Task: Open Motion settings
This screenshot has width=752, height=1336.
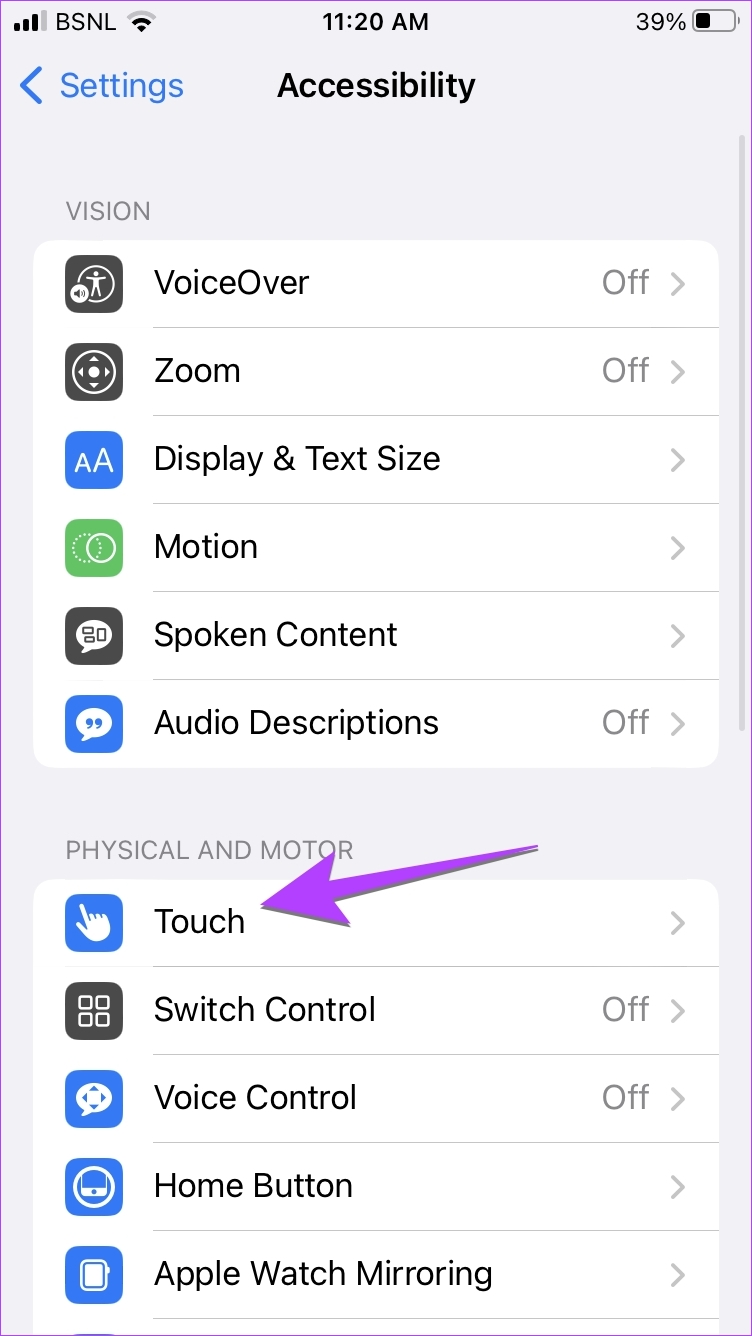Action: pos(376,547)
